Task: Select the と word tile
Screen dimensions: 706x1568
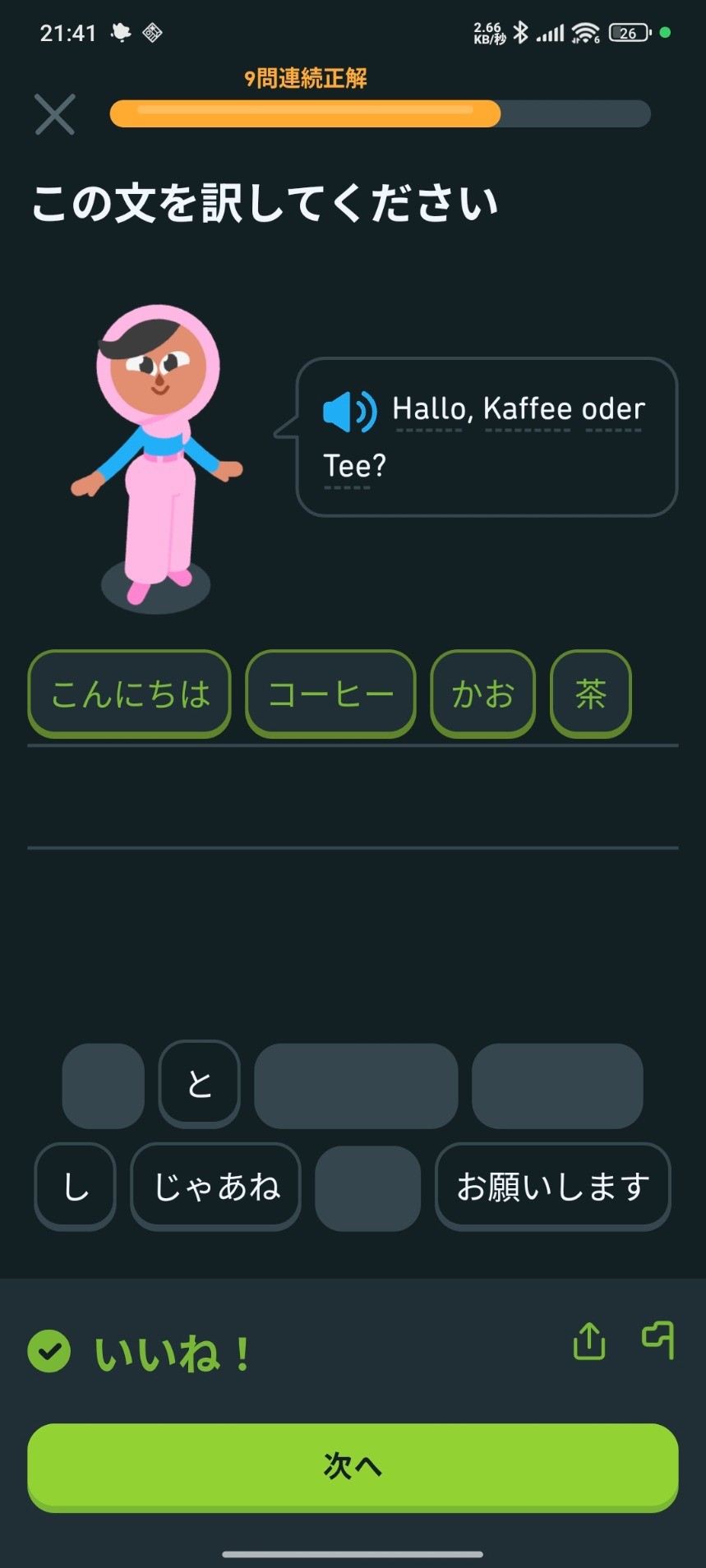Action: (200, 1084)
